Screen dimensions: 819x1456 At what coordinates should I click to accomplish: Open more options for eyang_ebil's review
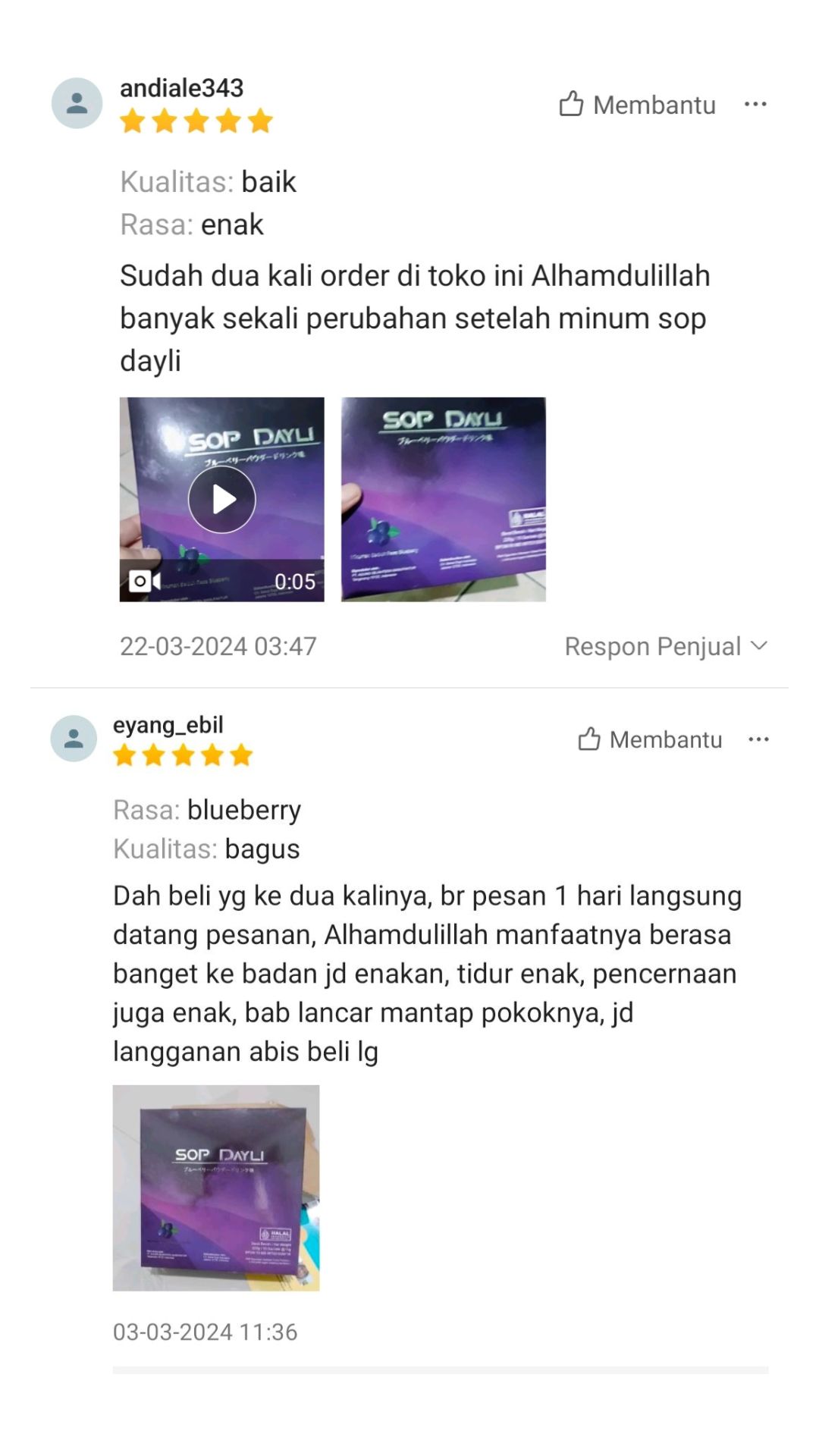click(758, 739)
